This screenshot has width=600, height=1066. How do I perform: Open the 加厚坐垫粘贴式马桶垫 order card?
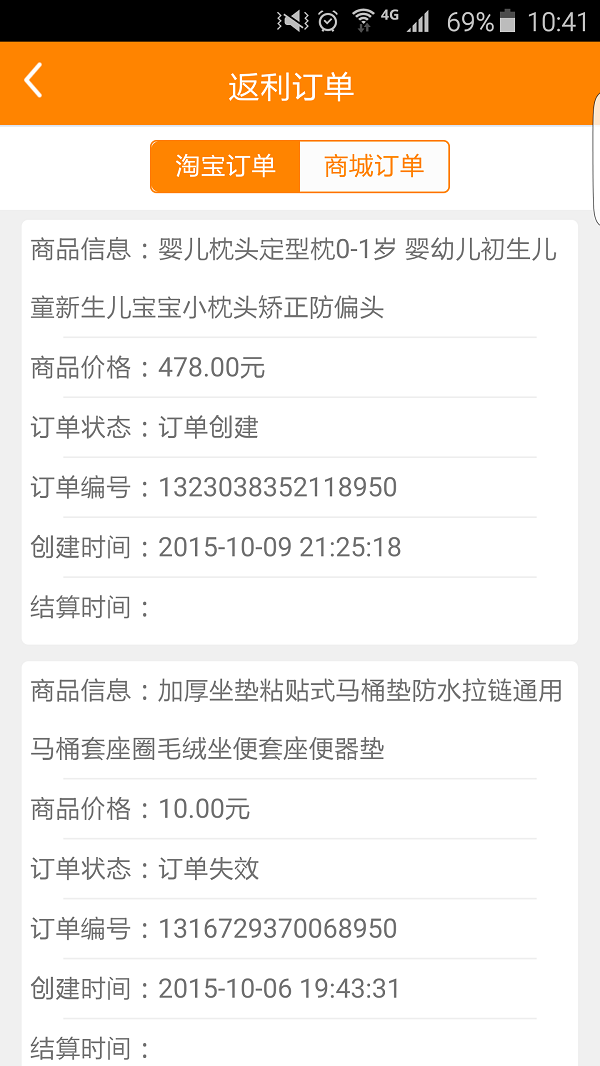point(299,860)
